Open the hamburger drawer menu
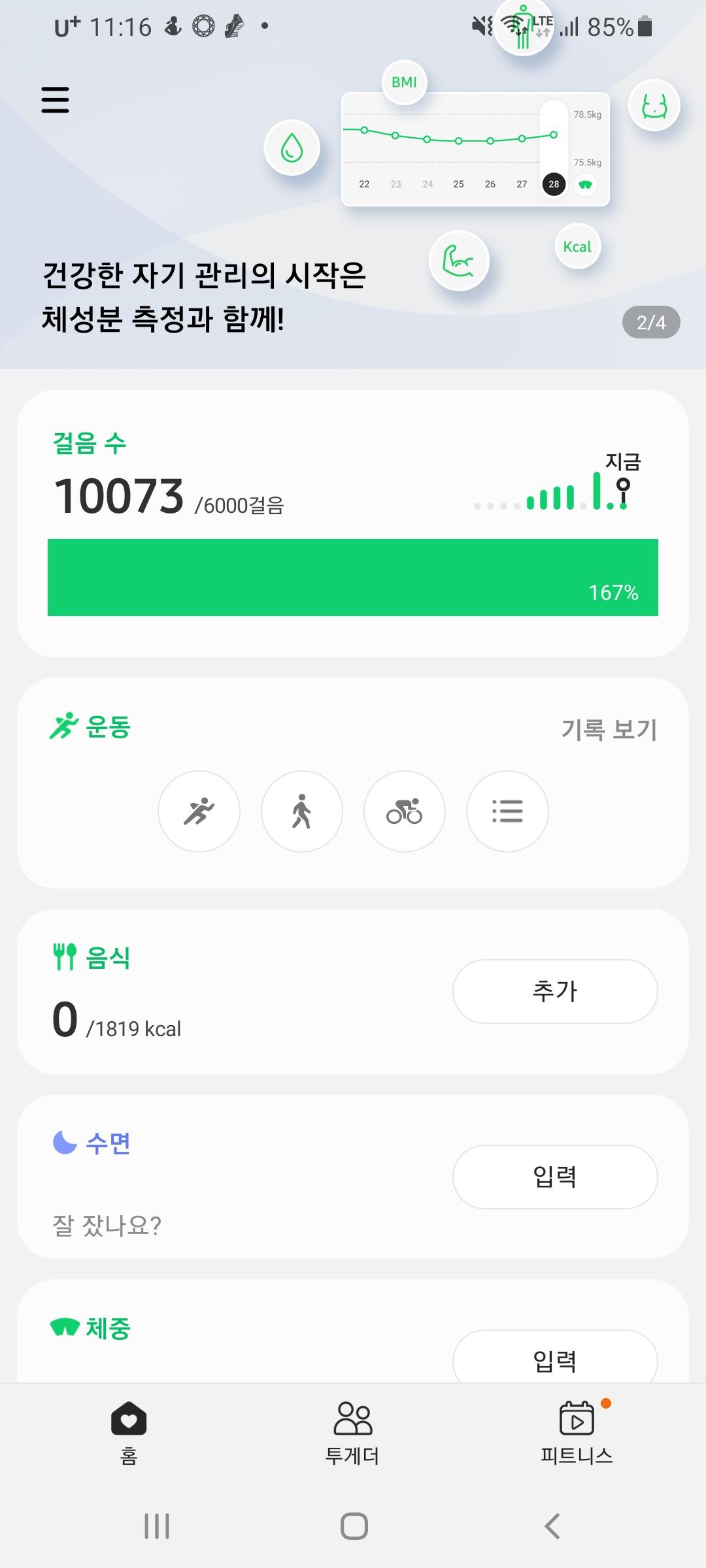Screen dimensions: 706x1568 55,100
